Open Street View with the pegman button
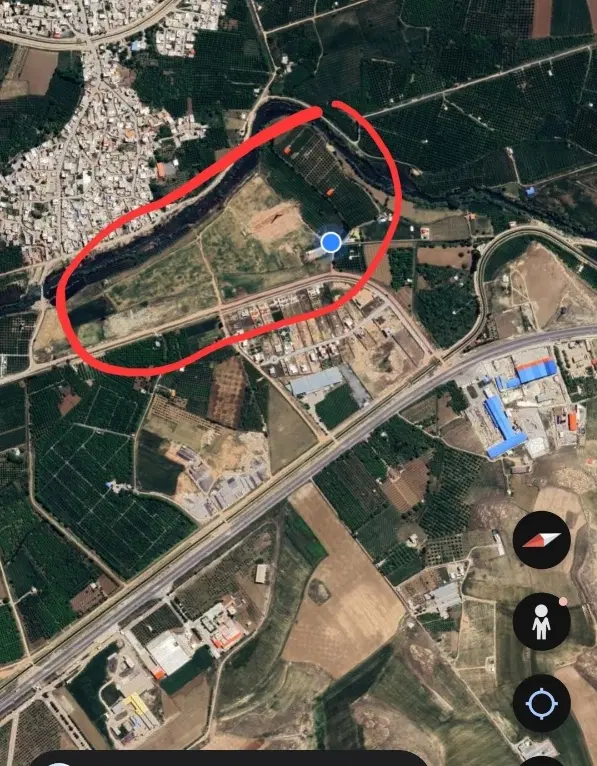This screenshot has width=597, height=766. click(x=541, y=621)
